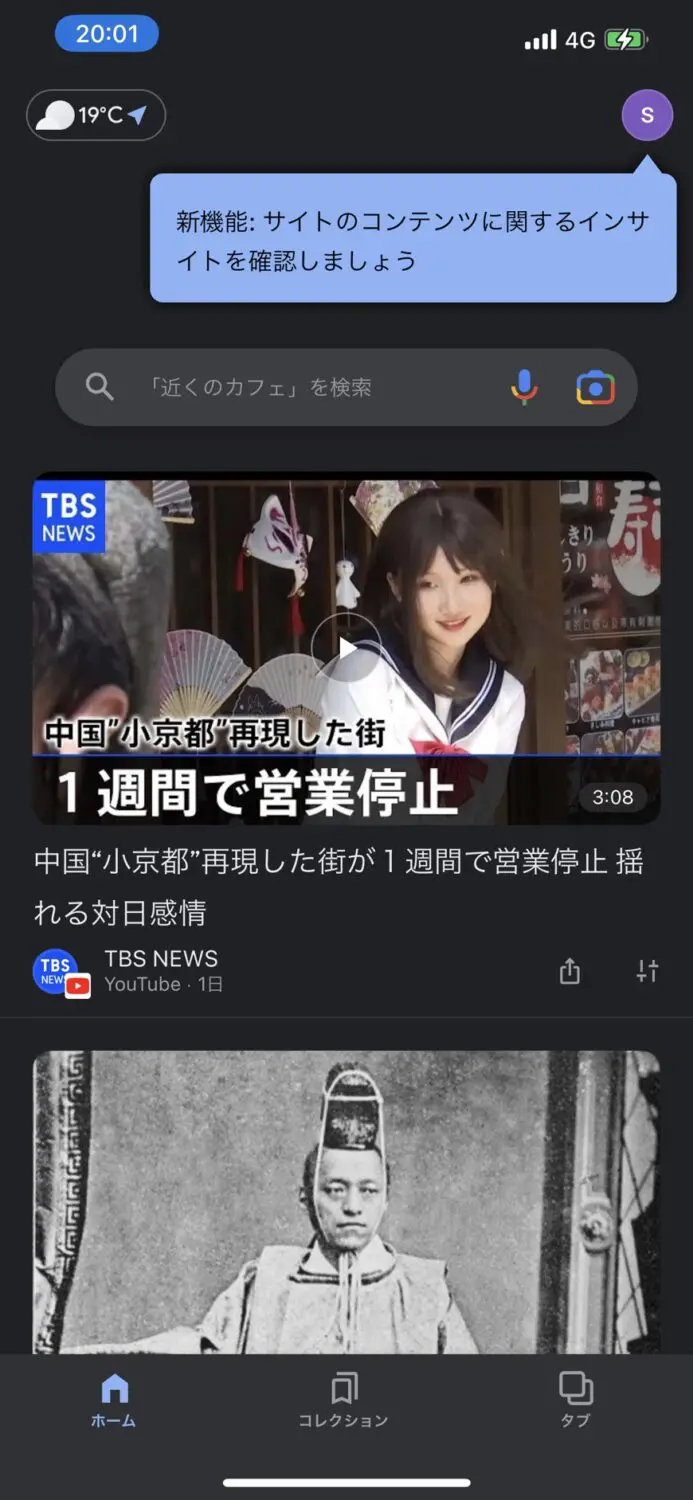The width and height of the screenshot is (693, 1500).
Task: Open the account profile avatar S
Action: coord(647,115)
